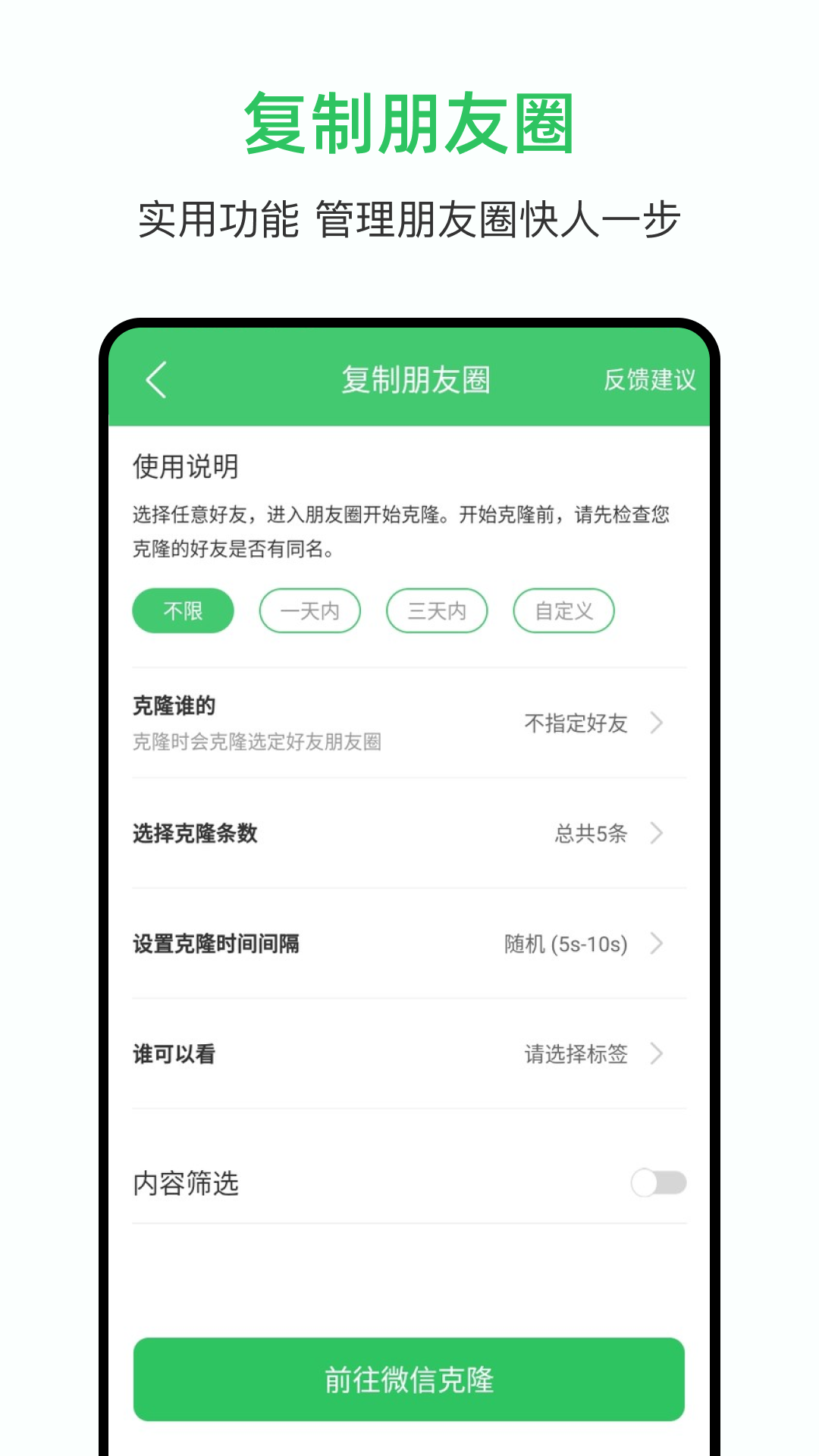Open 反馈建议 feedback suggestions

click(648, 382)
